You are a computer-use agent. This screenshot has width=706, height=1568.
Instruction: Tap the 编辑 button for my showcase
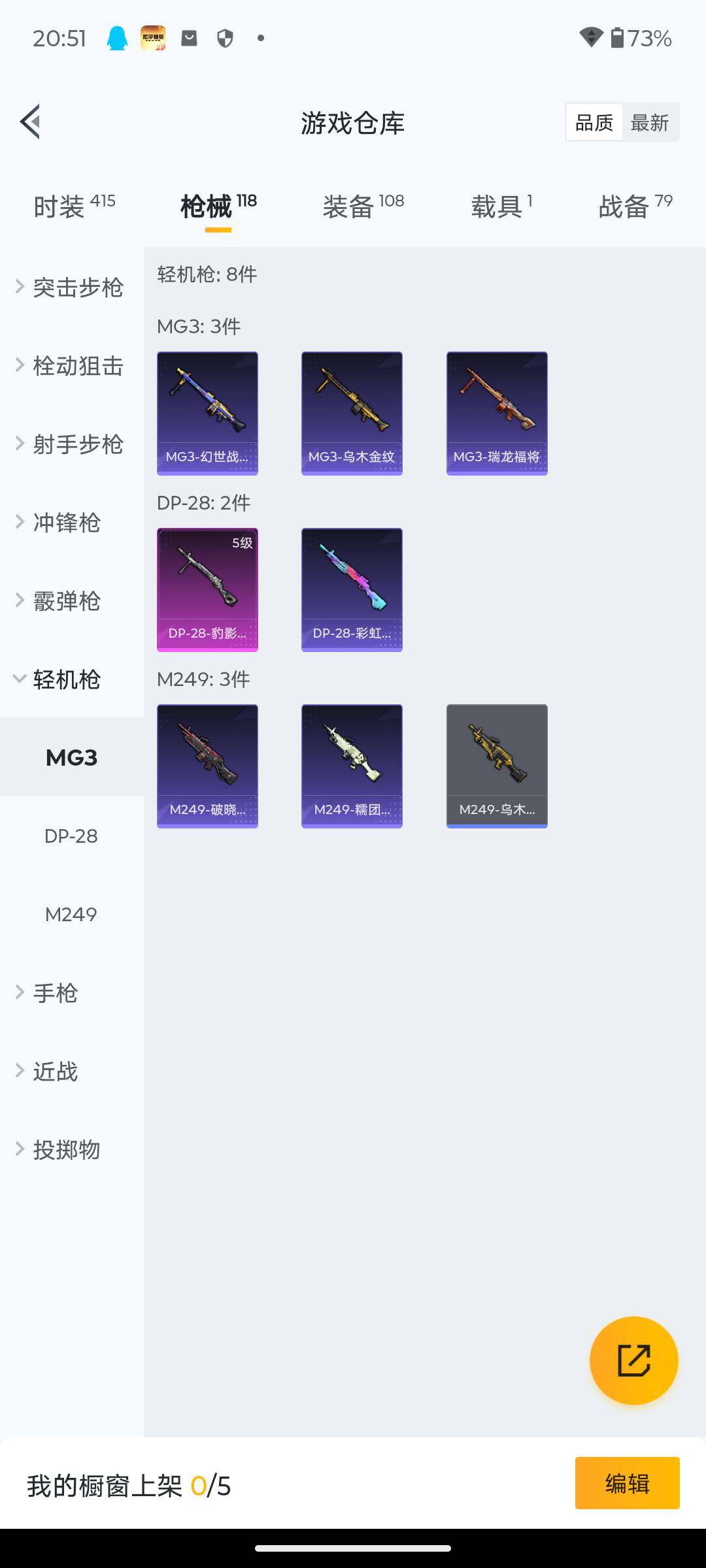tap(627, 1483)
